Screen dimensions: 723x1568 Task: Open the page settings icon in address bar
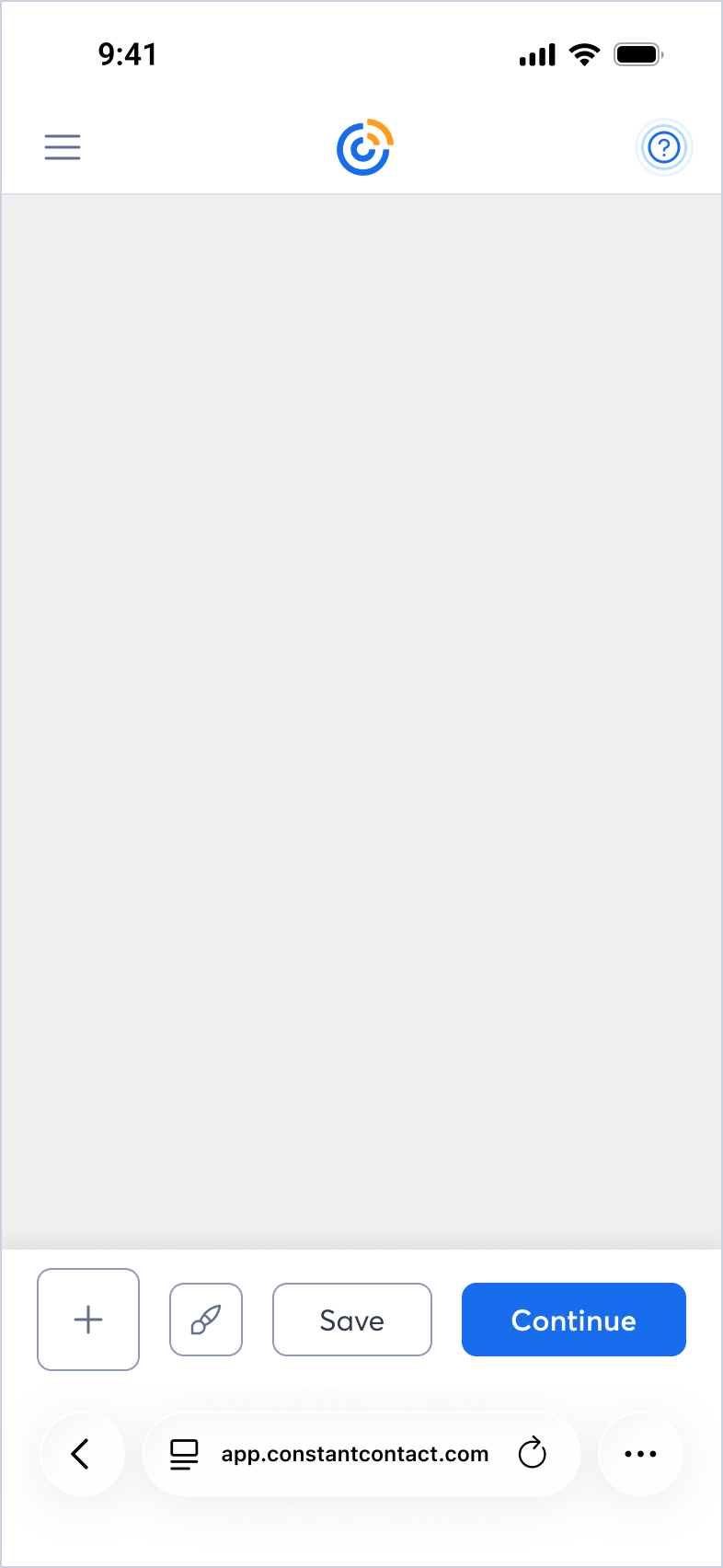coord(184,1454)
